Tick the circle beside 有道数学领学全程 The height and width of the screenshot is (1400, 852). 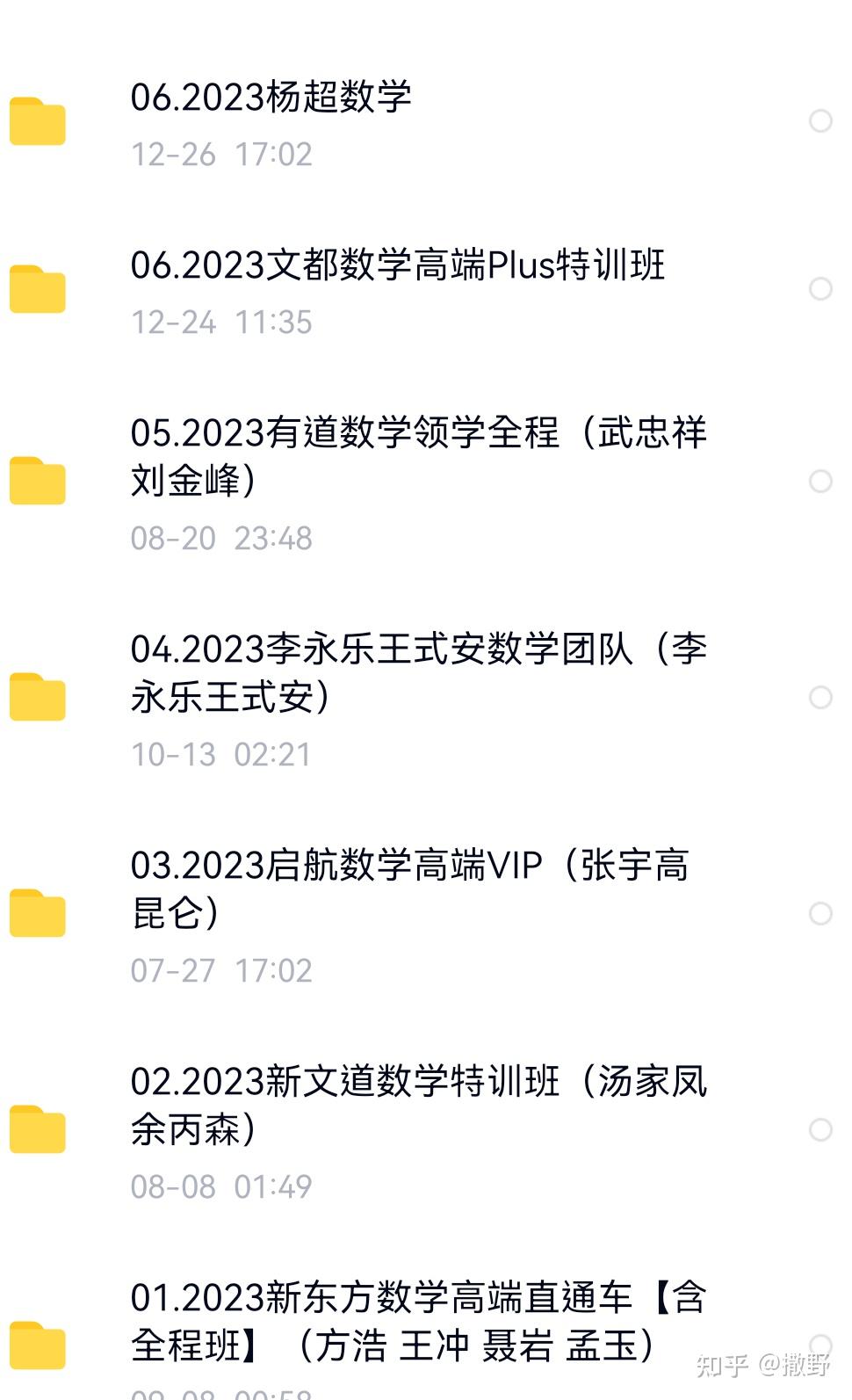point(820,482)
